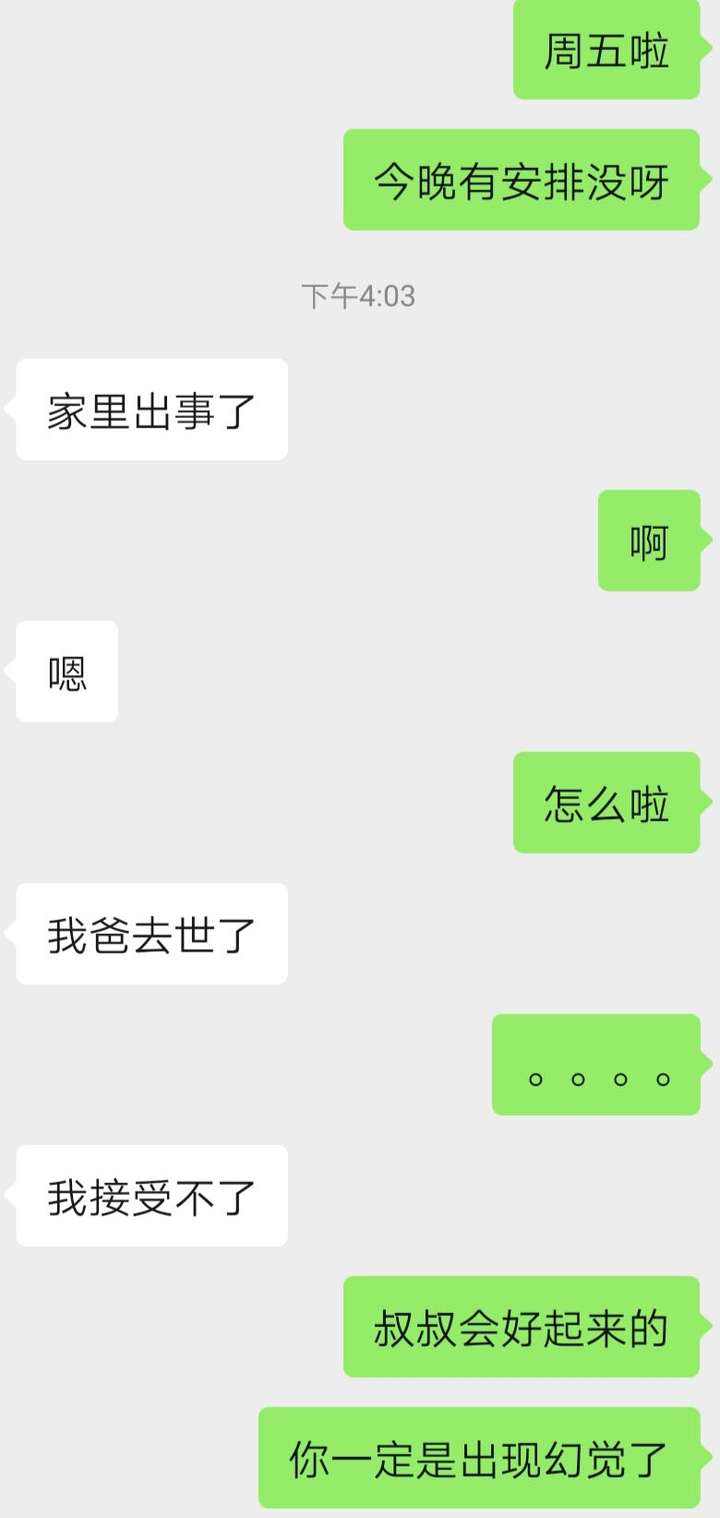The image size is (720, 1518).
Task: Tap the timestamp 下午4:03
Action: pos(360,293)
